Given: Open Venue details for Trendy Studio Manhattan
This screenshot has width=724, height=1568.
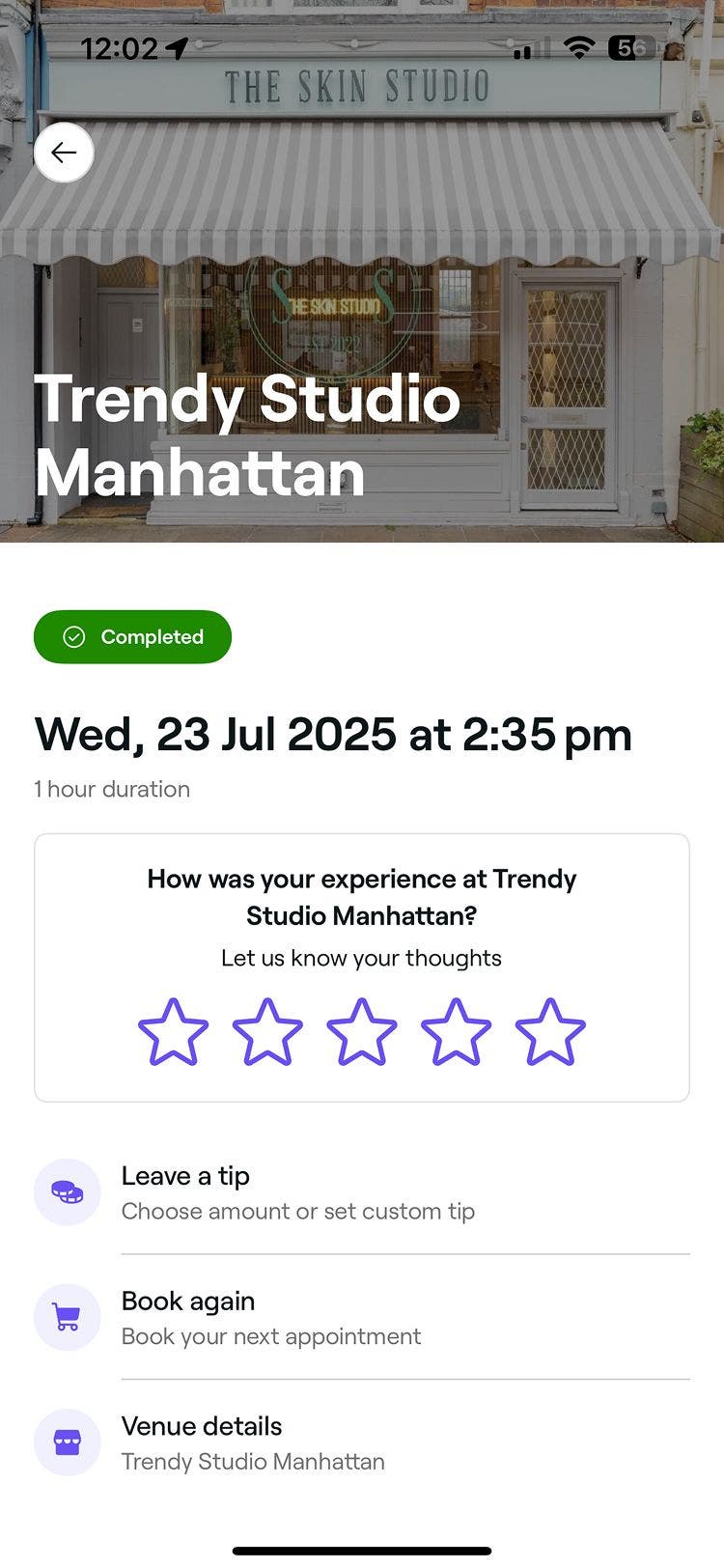Looking at the screenshot, I should point(201,1426).
